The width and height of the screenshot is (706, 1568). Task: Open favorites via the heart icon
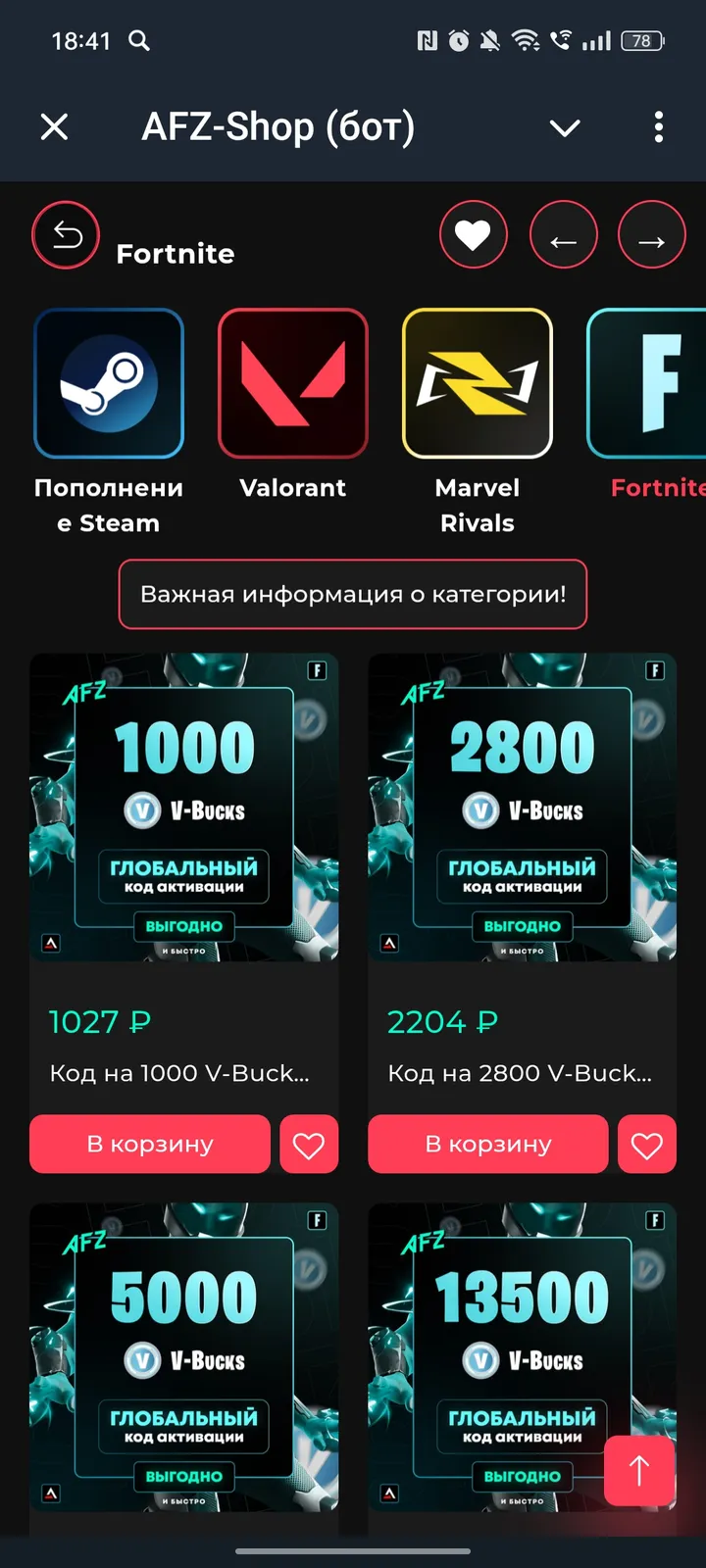point(474,235)
